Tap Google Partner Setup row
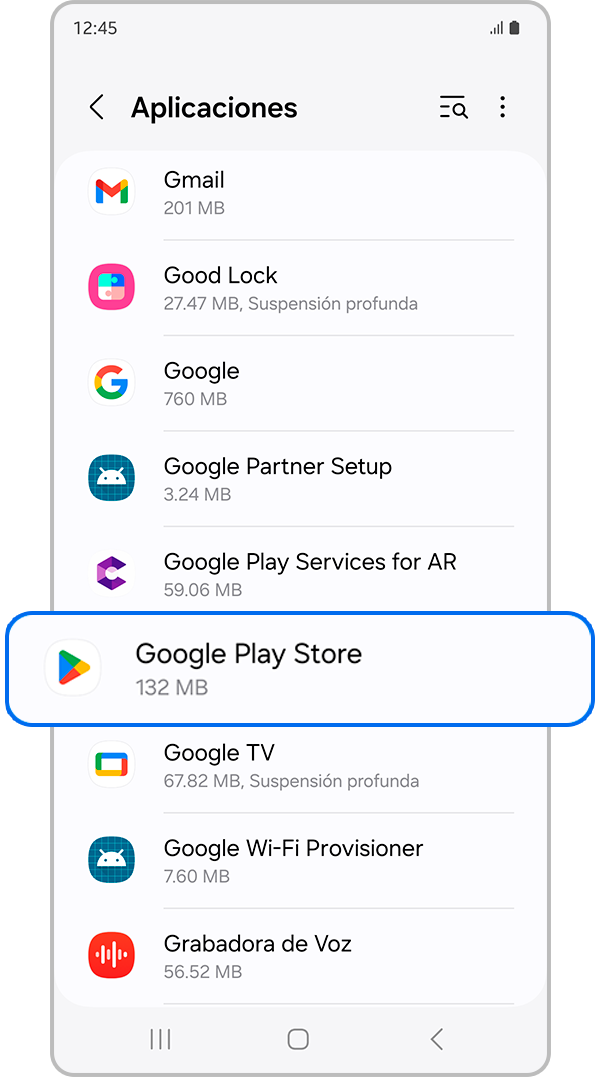The height and width of the screenshot is (1077, 600). (300, 479)
